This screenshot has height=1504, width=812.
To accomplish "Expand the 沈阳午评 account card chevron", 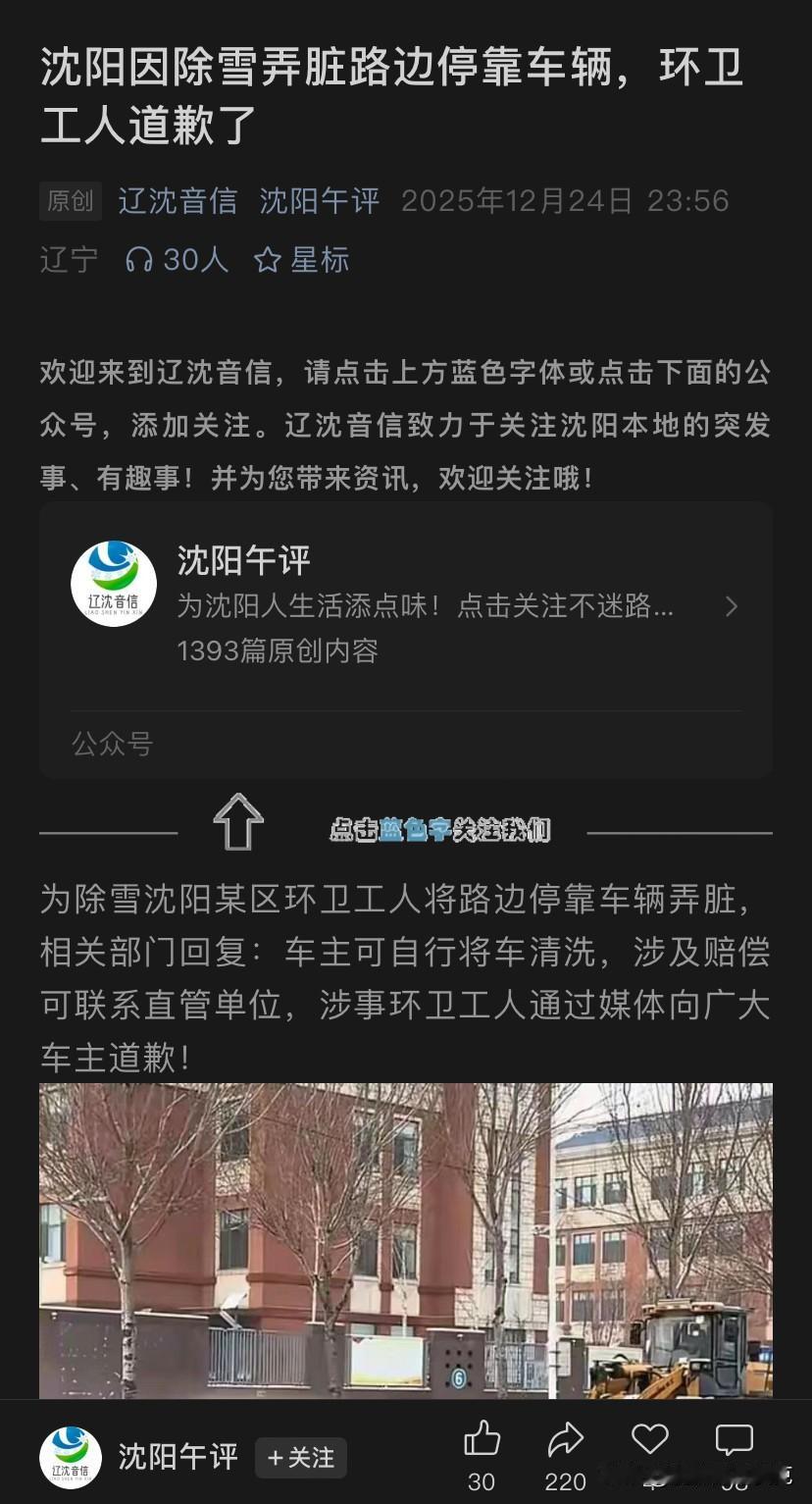I will [733, 606].
